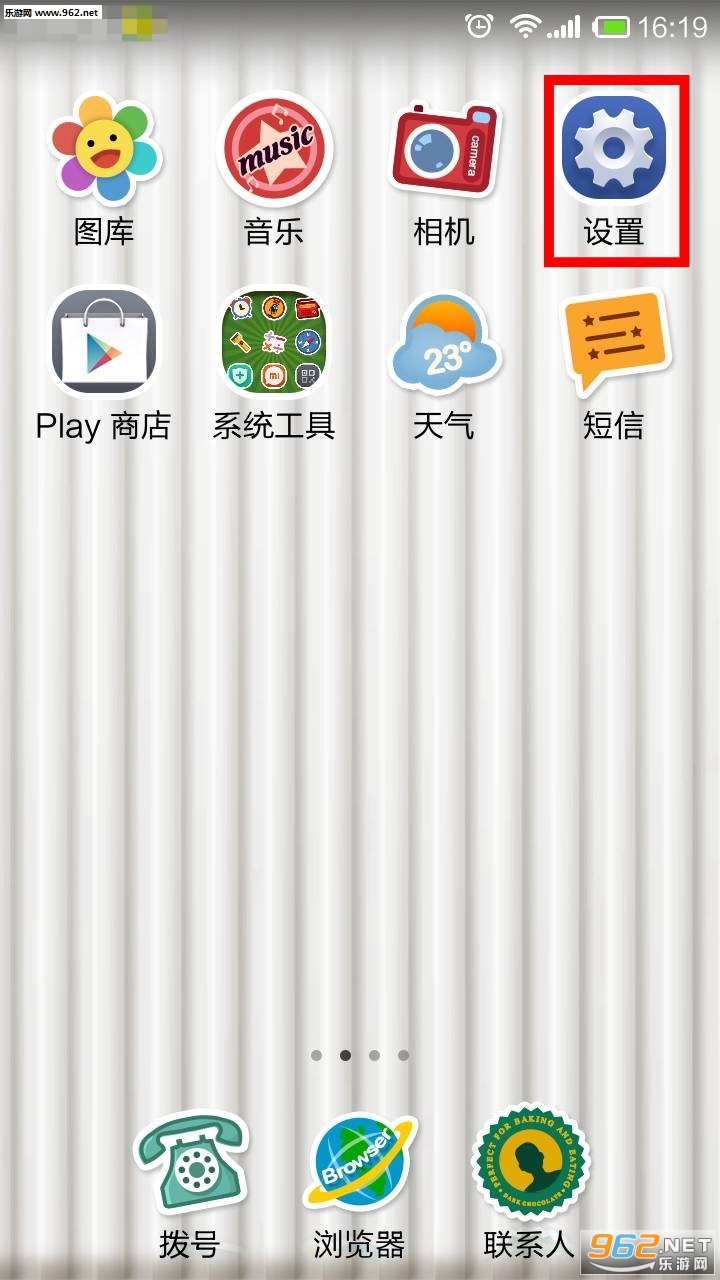Open the 相机 camera app
Viewport: 720px width, 1280px height.
pyautogui.click(x=444, y=150)
